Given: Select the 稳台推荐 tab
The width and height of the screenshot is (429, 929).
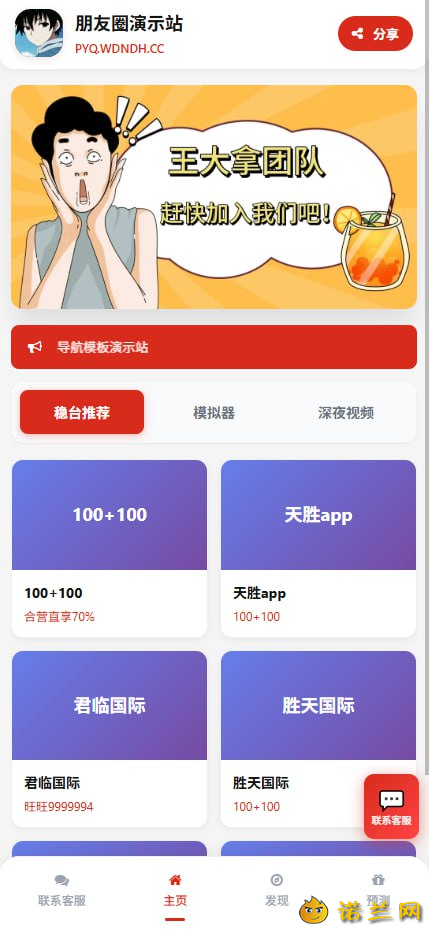Looking at the screenshot, I should click(x=82, y=412).
